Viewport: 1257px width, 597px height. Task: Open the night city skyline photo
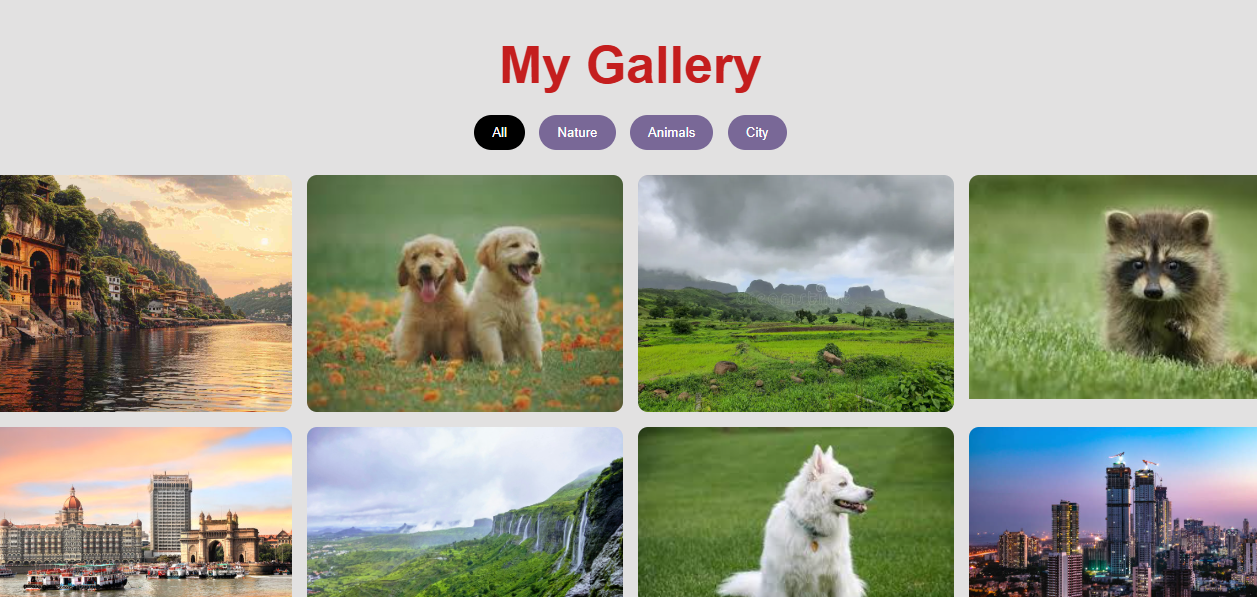pyautogui.click(x=1112, y=512)
